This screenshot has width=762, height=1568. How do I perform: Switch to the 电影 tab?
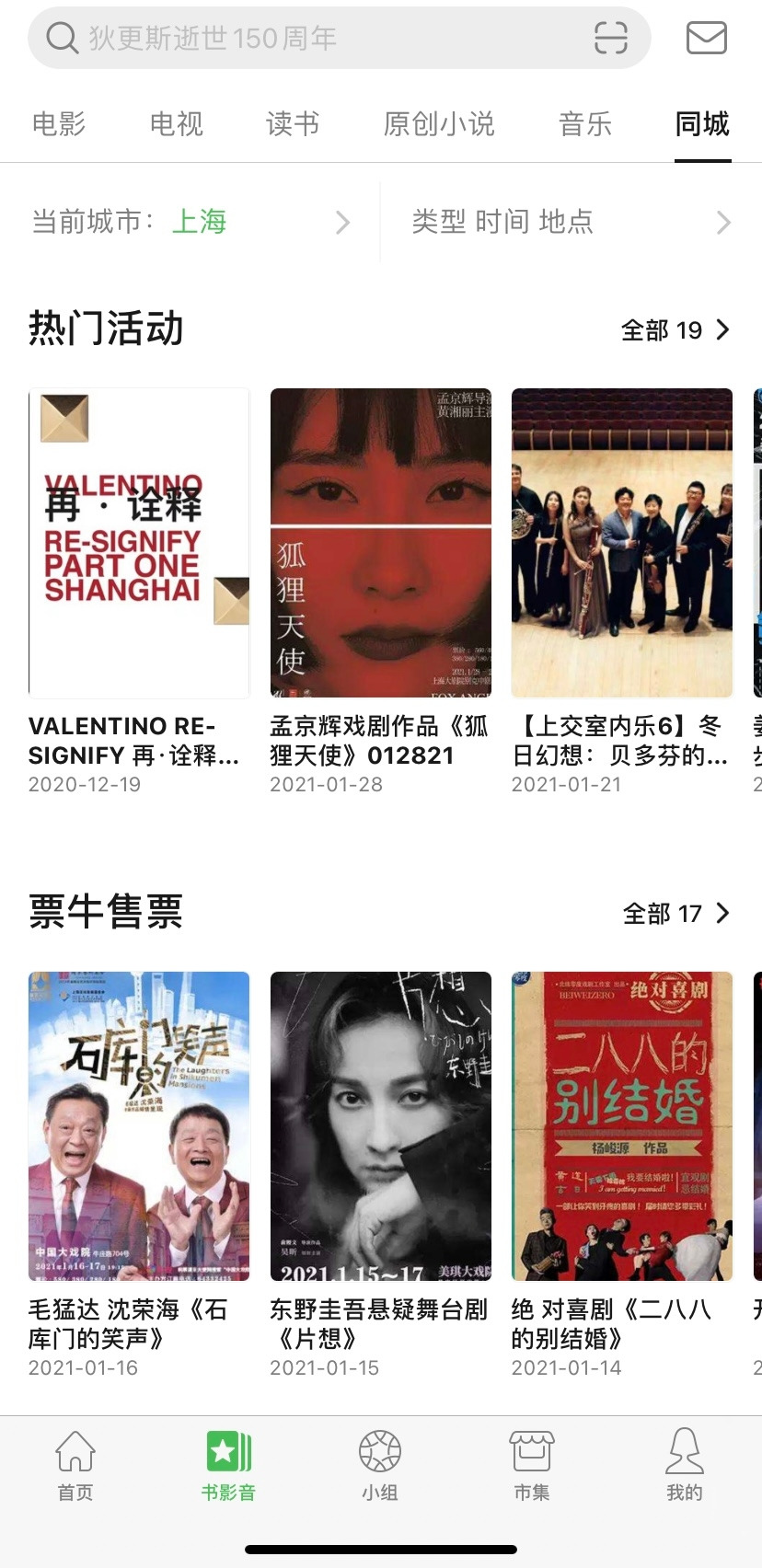59,124
